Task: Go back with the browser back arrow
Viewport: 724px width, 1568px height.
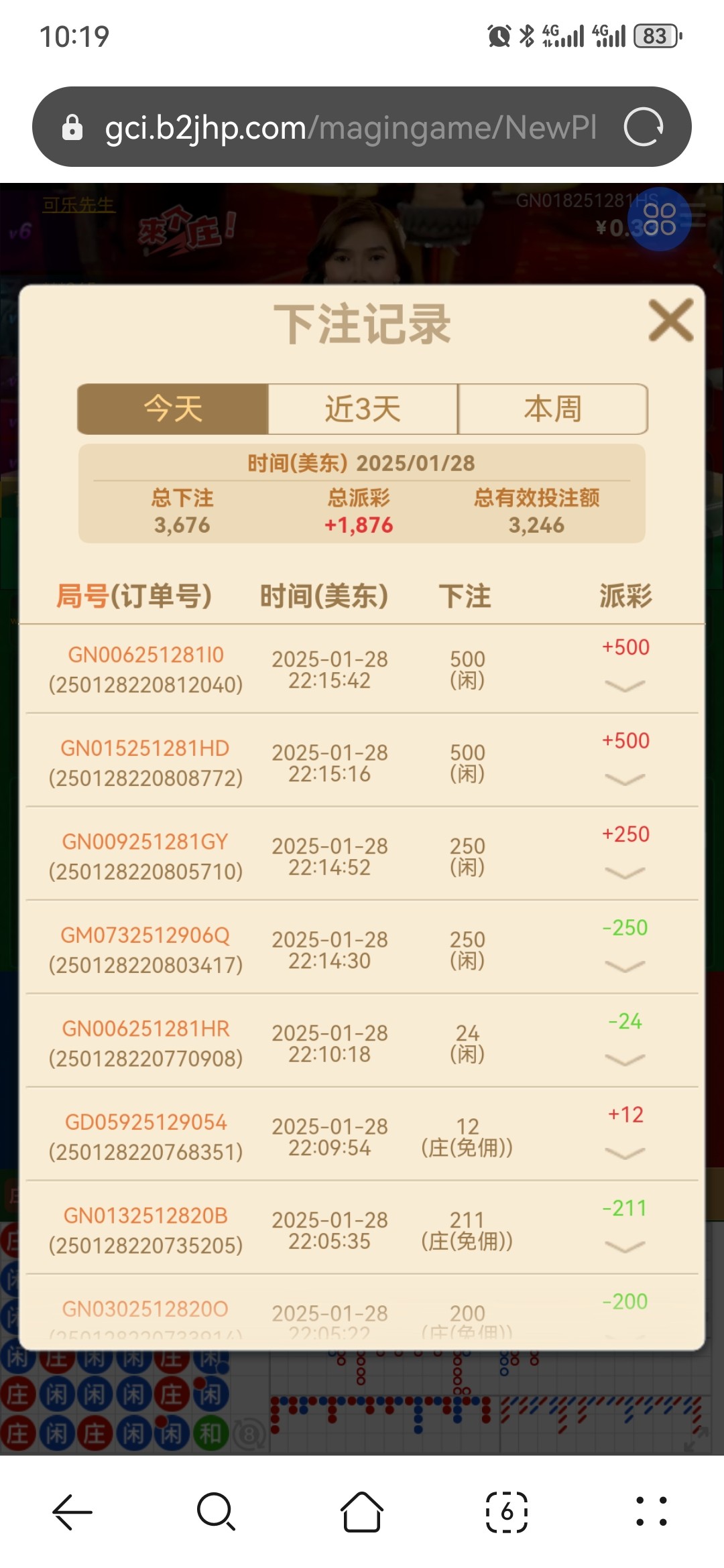Action: (72, 1512)
